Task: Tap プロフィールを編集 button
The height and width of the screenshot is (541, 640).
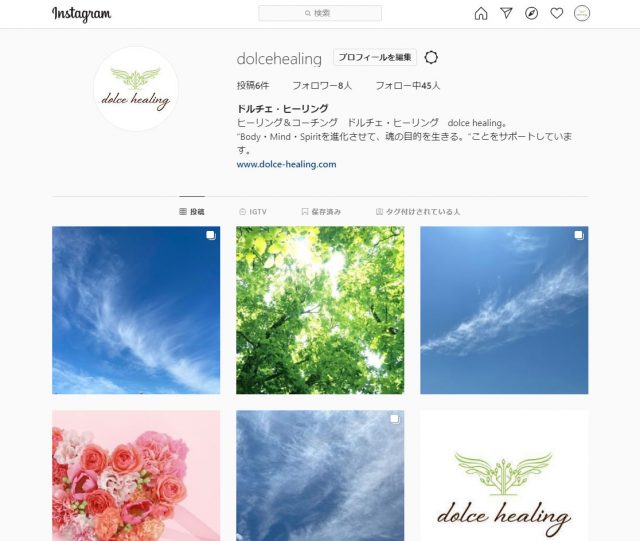Action: 374,58
